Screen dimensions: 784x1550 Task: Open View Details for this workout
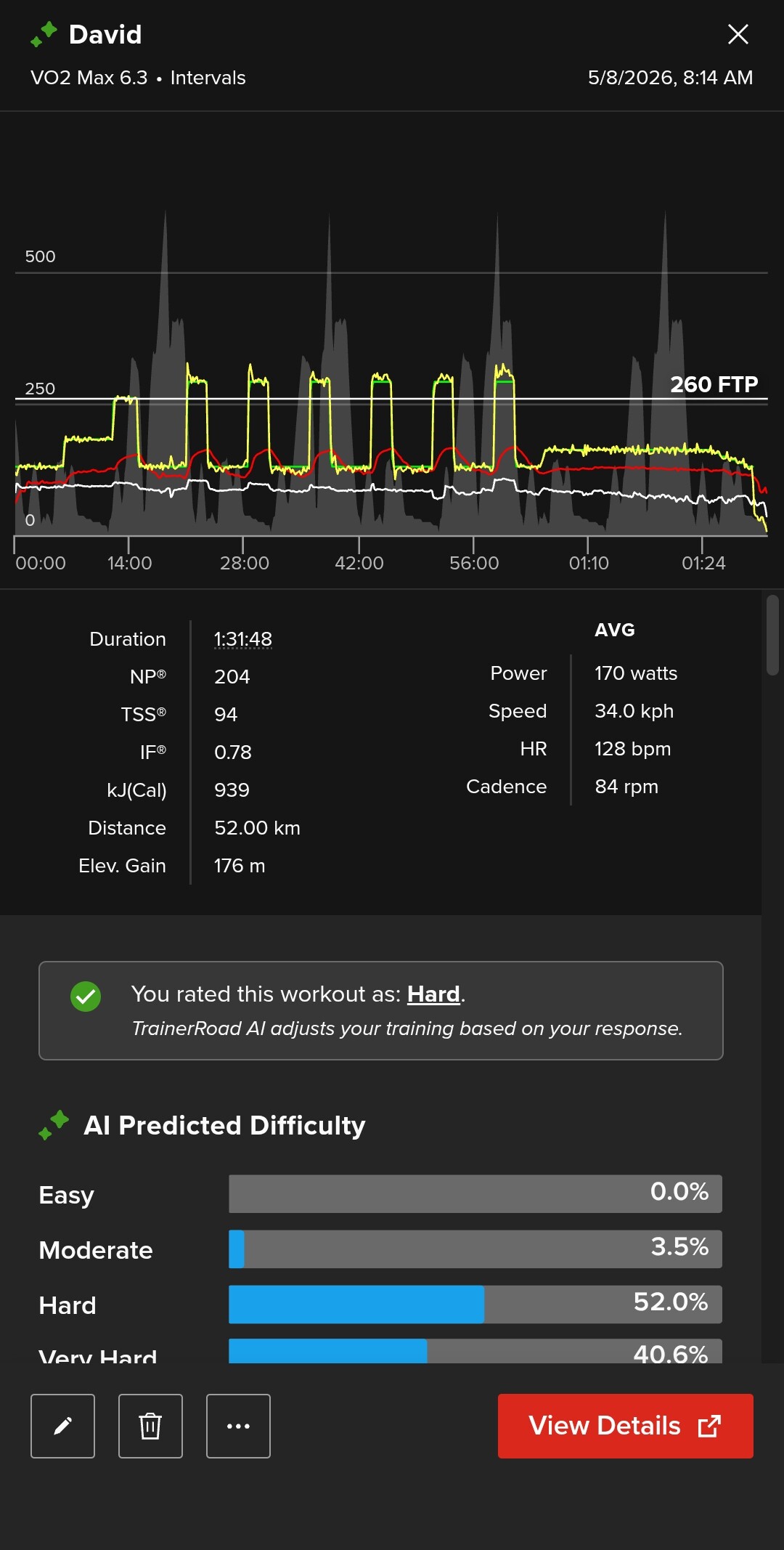coord(625,1426)
